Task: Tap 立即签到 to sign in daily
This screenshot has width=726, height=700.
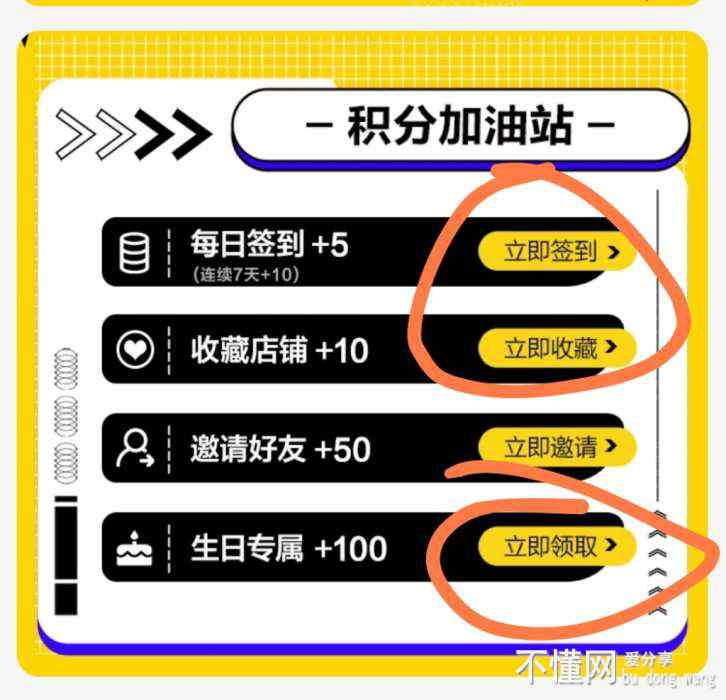Action: pos(556,252)
